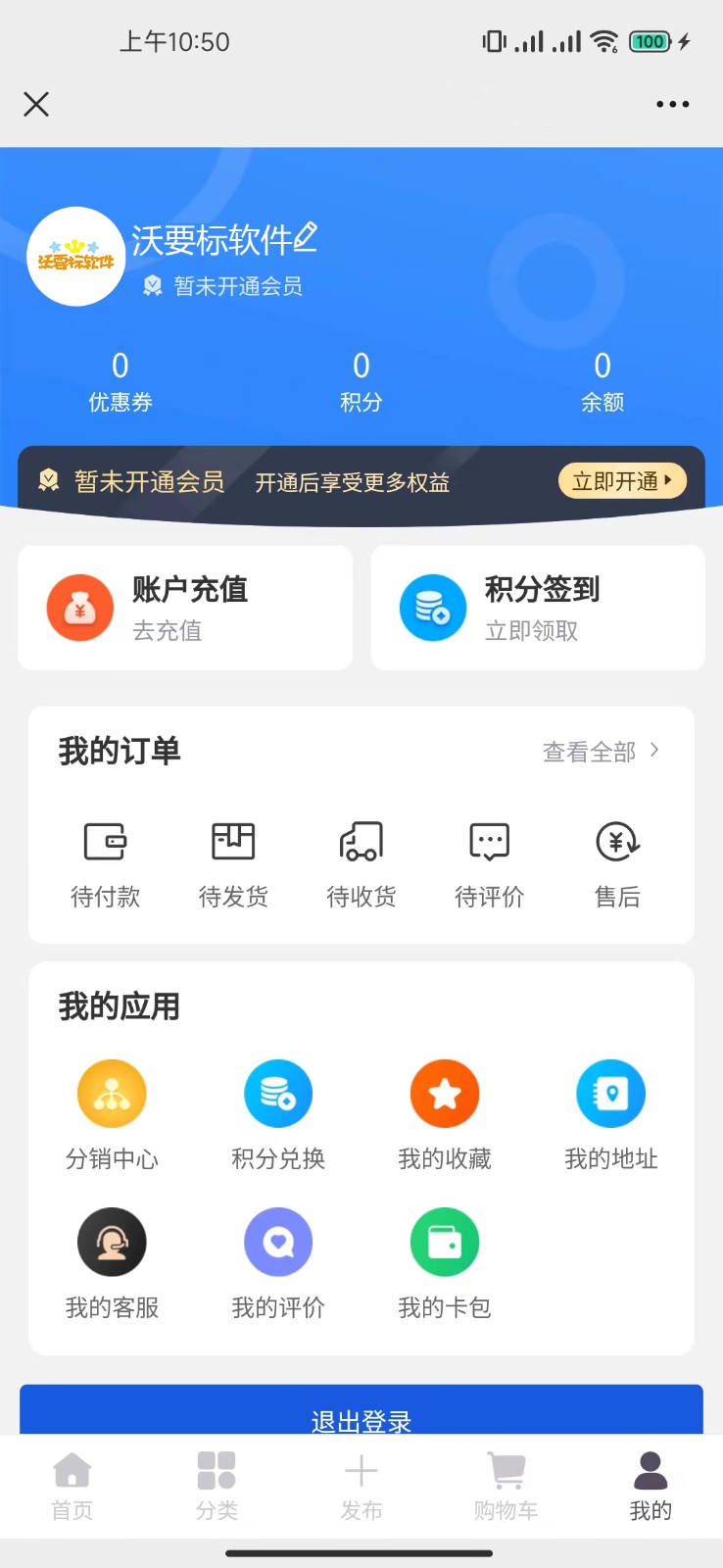View all orders via 查看全部
This screenshot has height=1568, width=723.
pyautogui.click(x=602, y=752)
